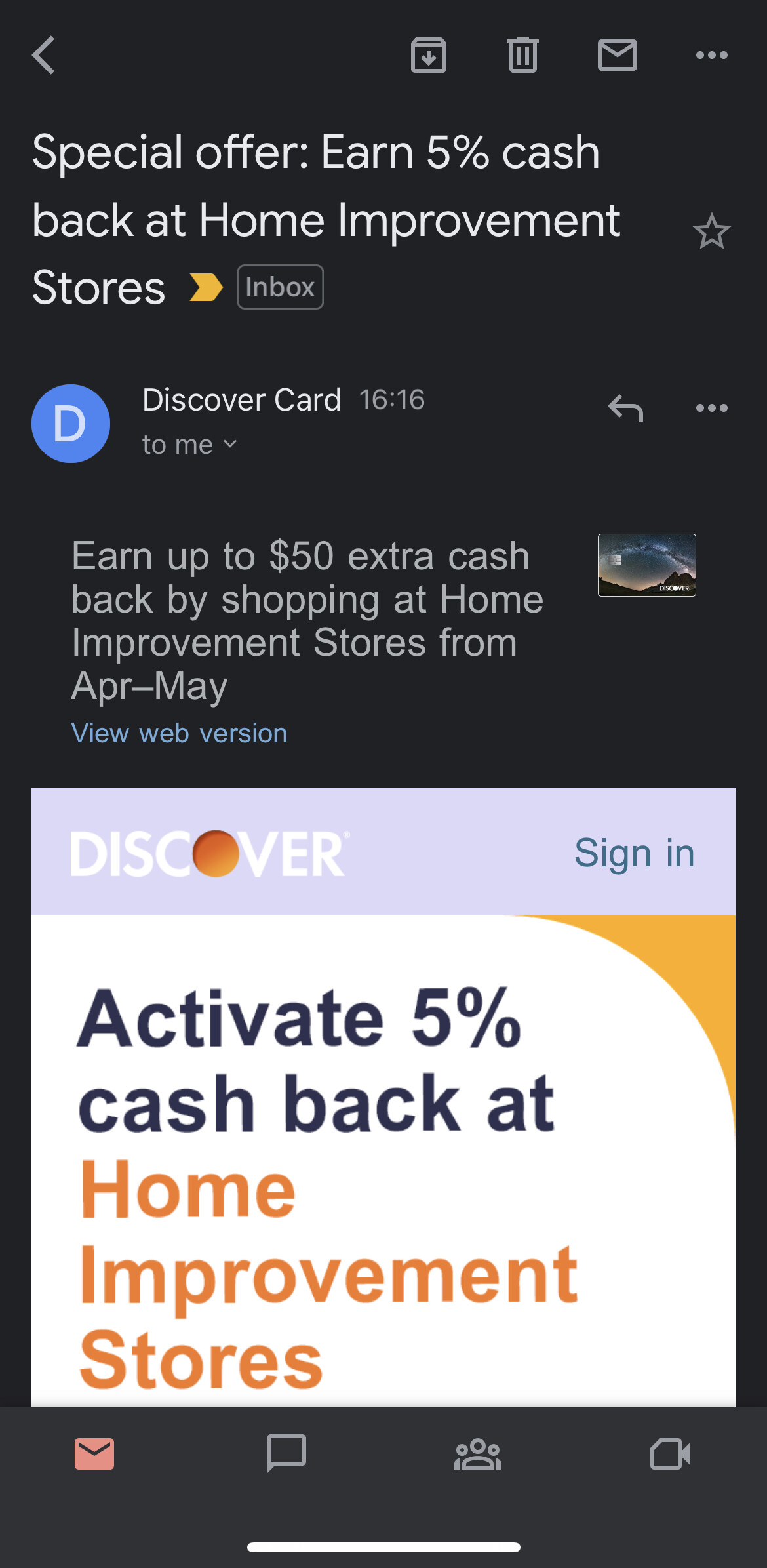This screenshot has height=1568, width=767.
Task: Reply to Discover Card
Action: point(626,408)
